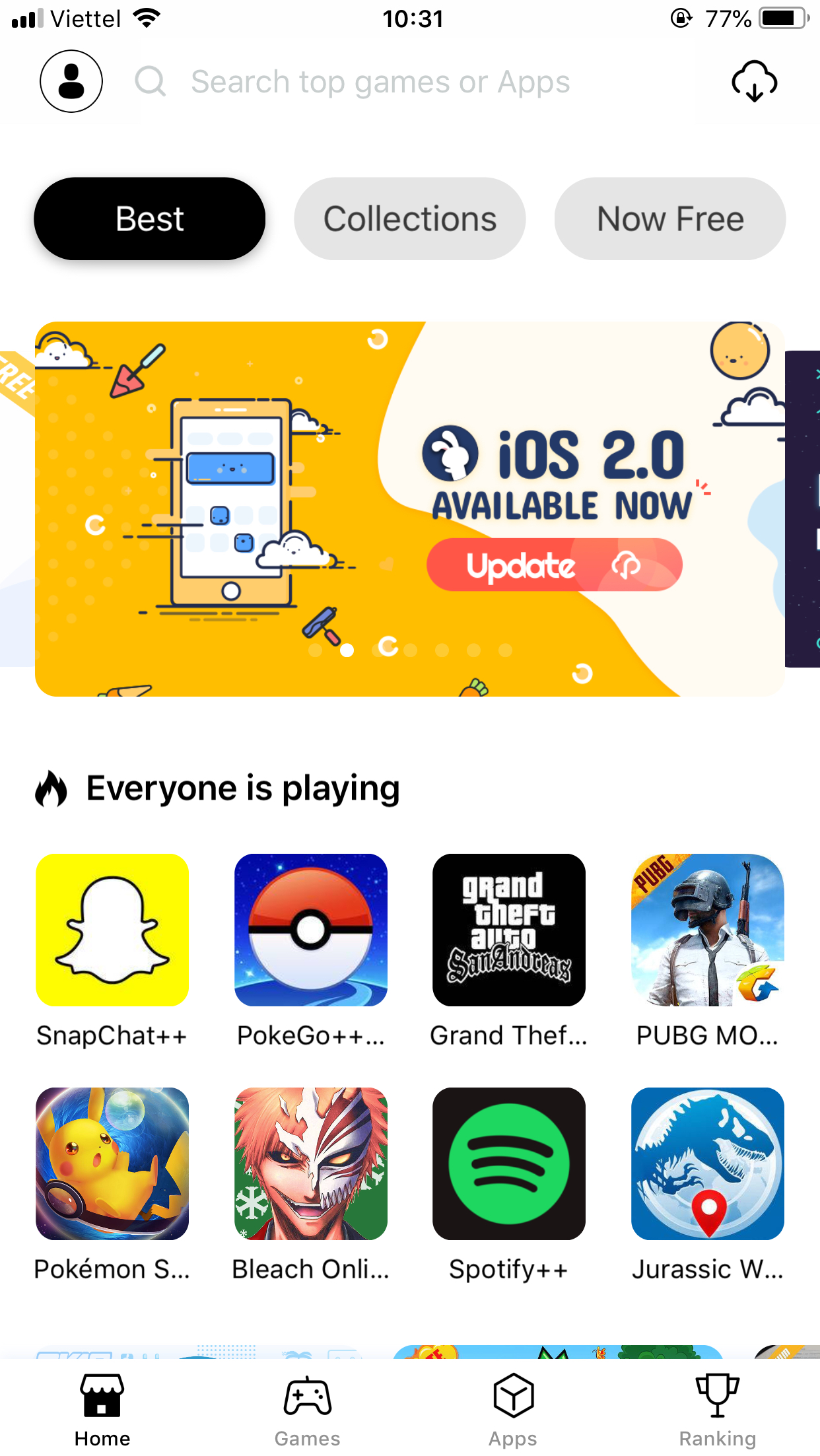Open the Pokémon S... game

click(112, 1163)
